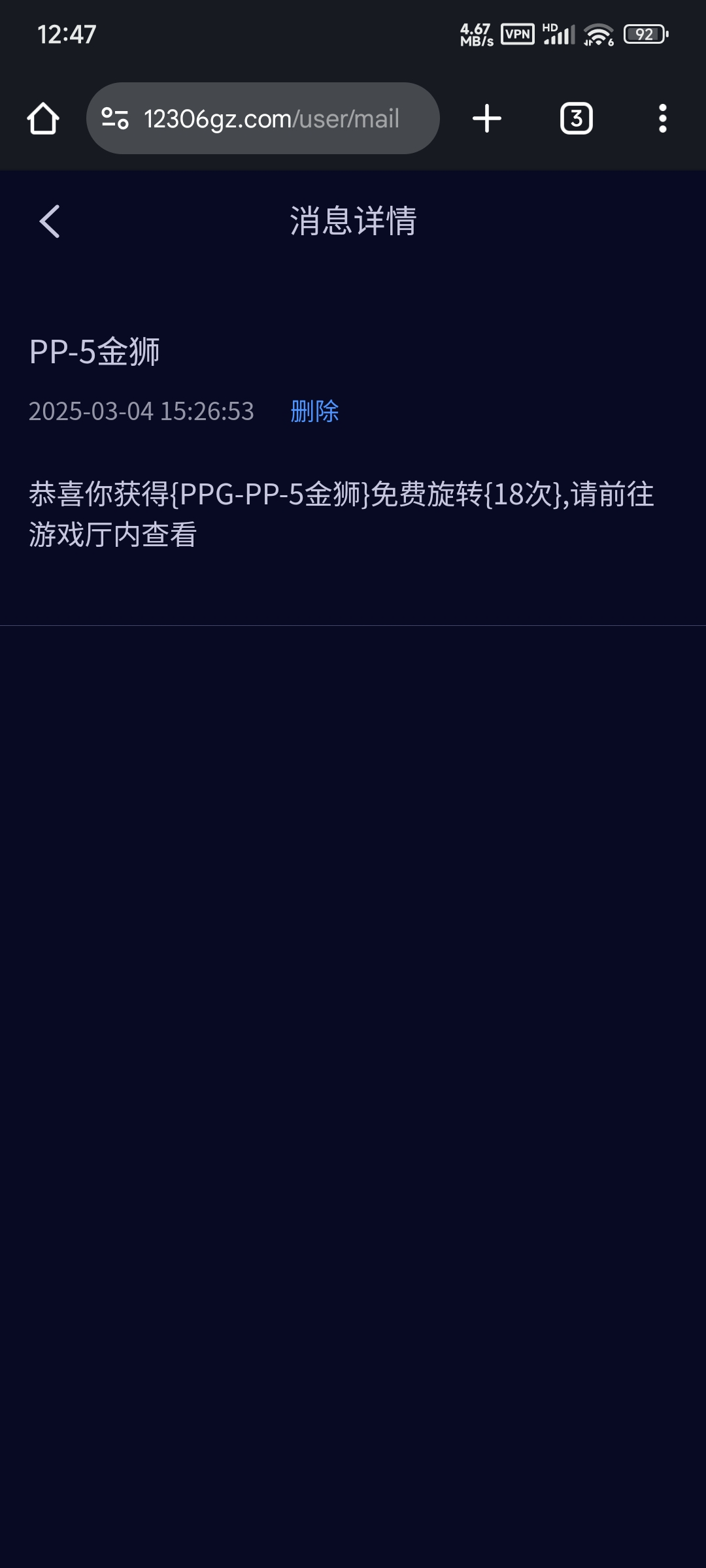Open the browser home page
This screenshot has height=1568, width=706.
(43, 118)
